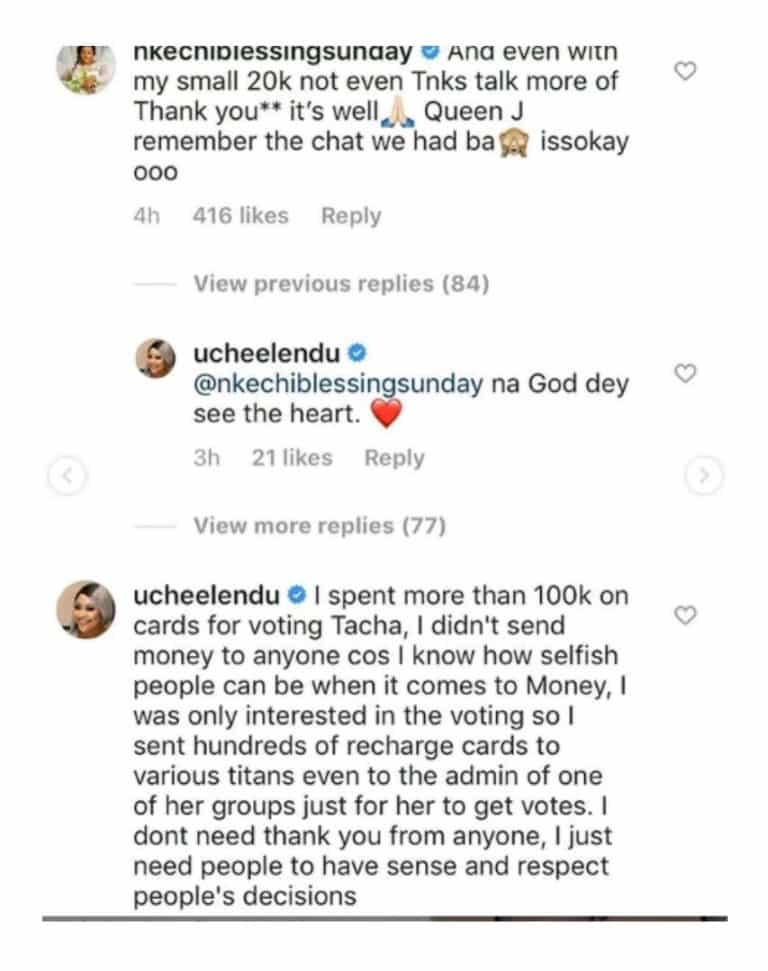
Task: Go to the previous image arrow
Action: [x=64, y=477]
